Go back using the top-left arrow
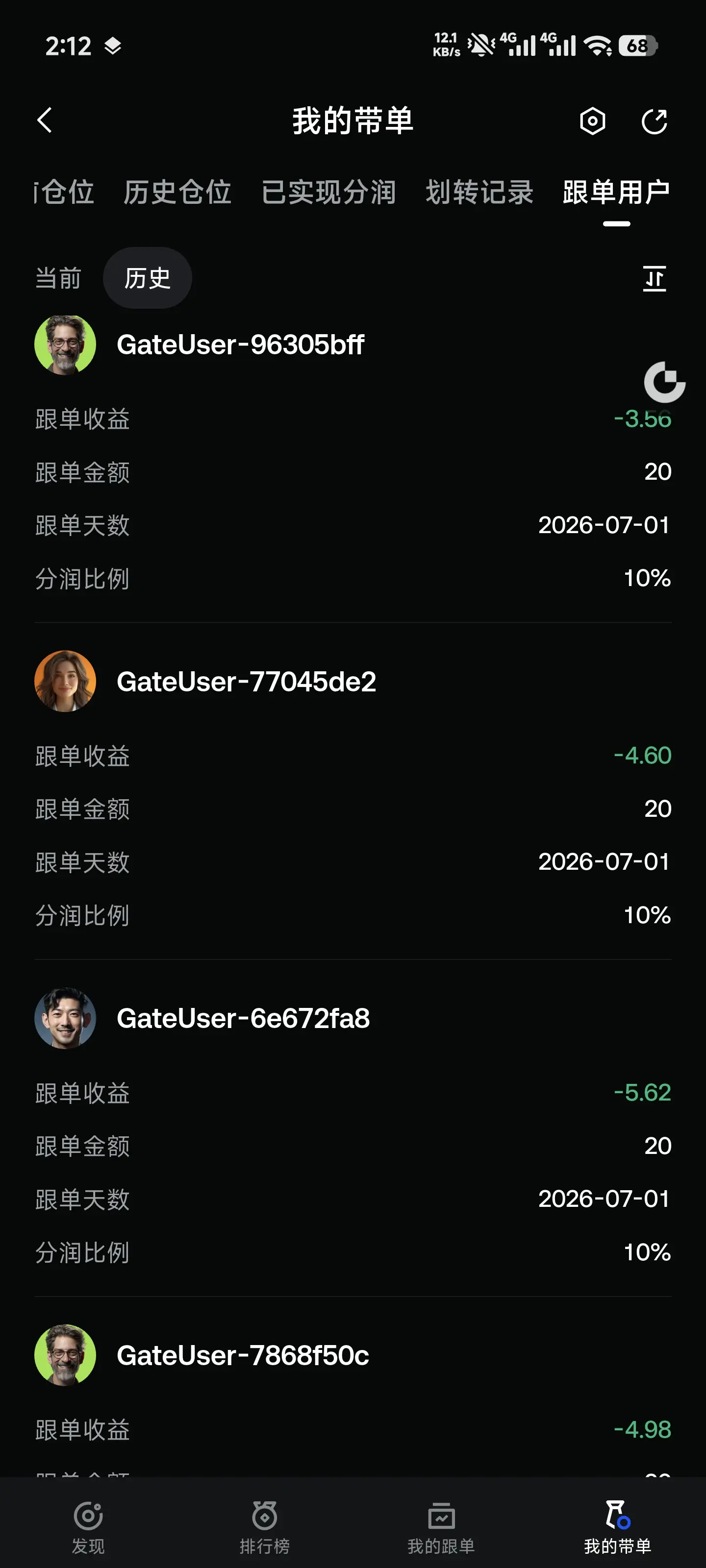This screenshot has height=1568, width=706. pyautogui.click(x=45, y=121)
